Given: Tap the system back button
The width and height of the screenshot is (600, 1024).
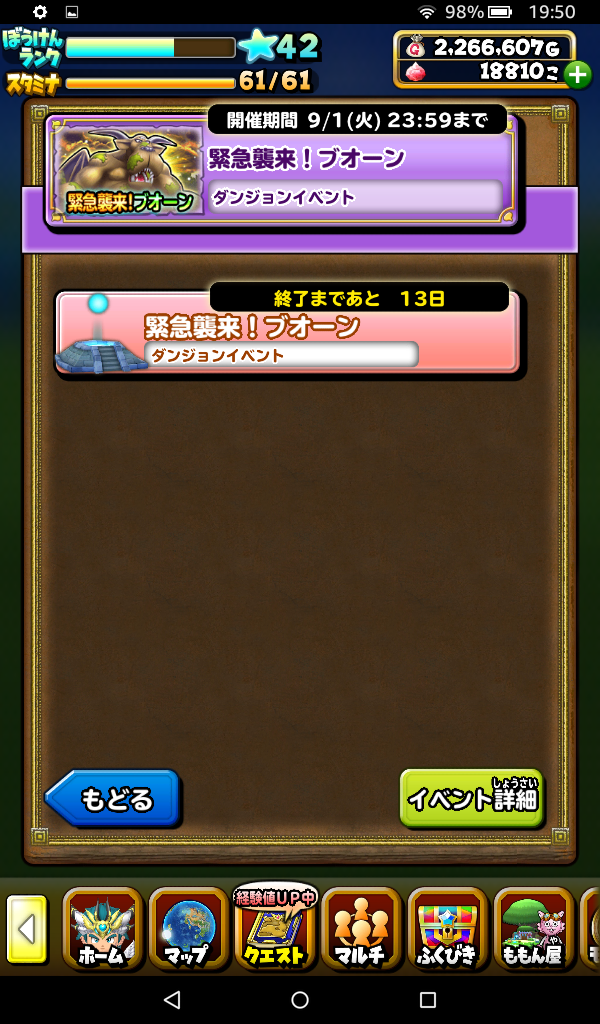Looking at the screenshot, I should (172, 1000).
